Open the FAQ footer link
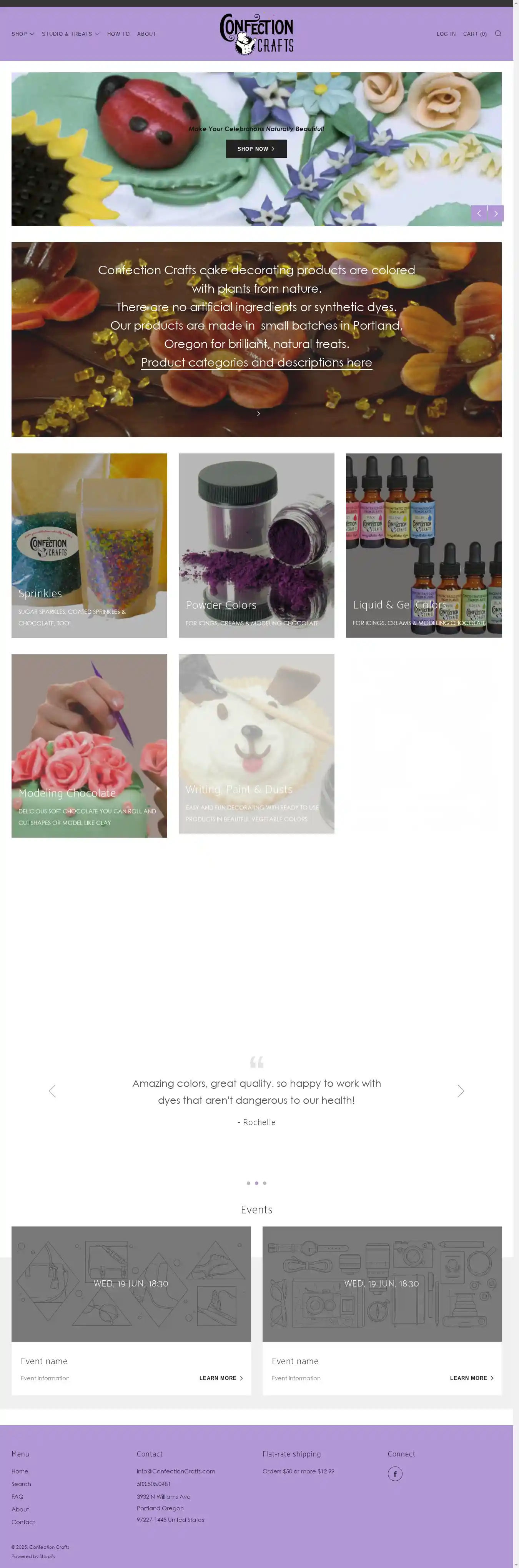The height and width of the screenshot is (1568, 519). (18, 1496)
